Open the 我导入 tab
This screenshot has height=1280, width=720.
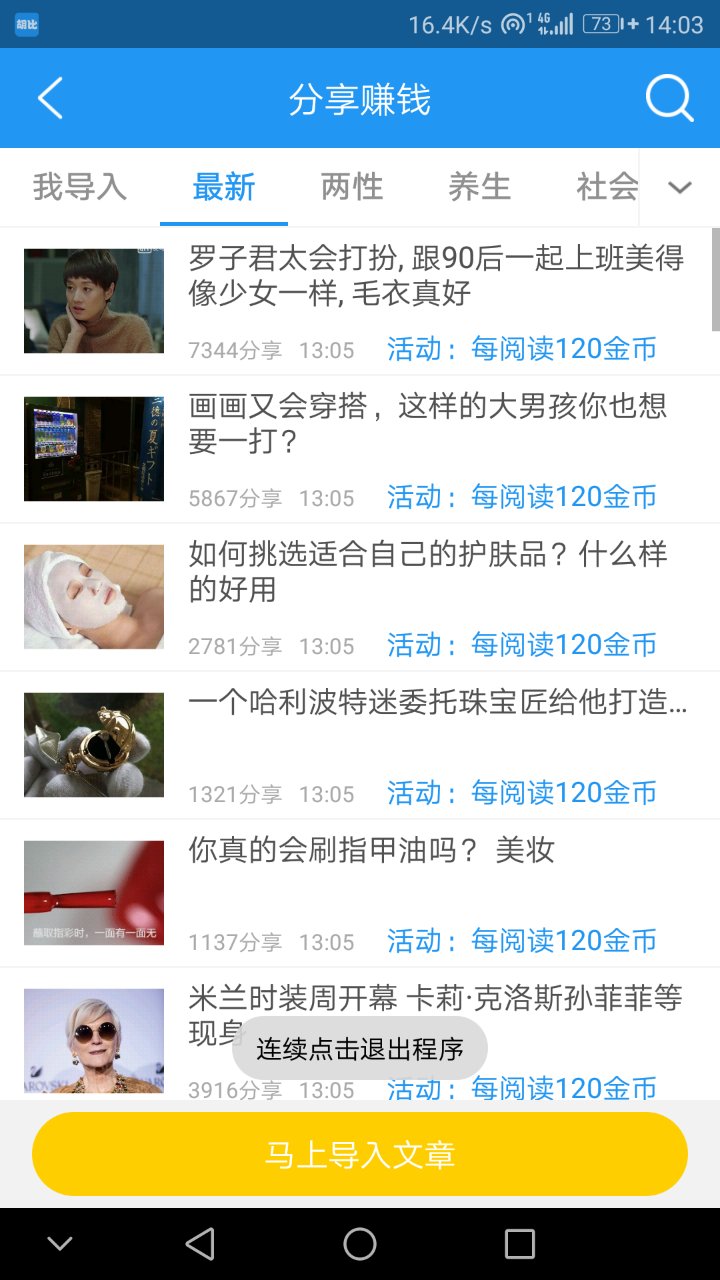click(81, 187)
